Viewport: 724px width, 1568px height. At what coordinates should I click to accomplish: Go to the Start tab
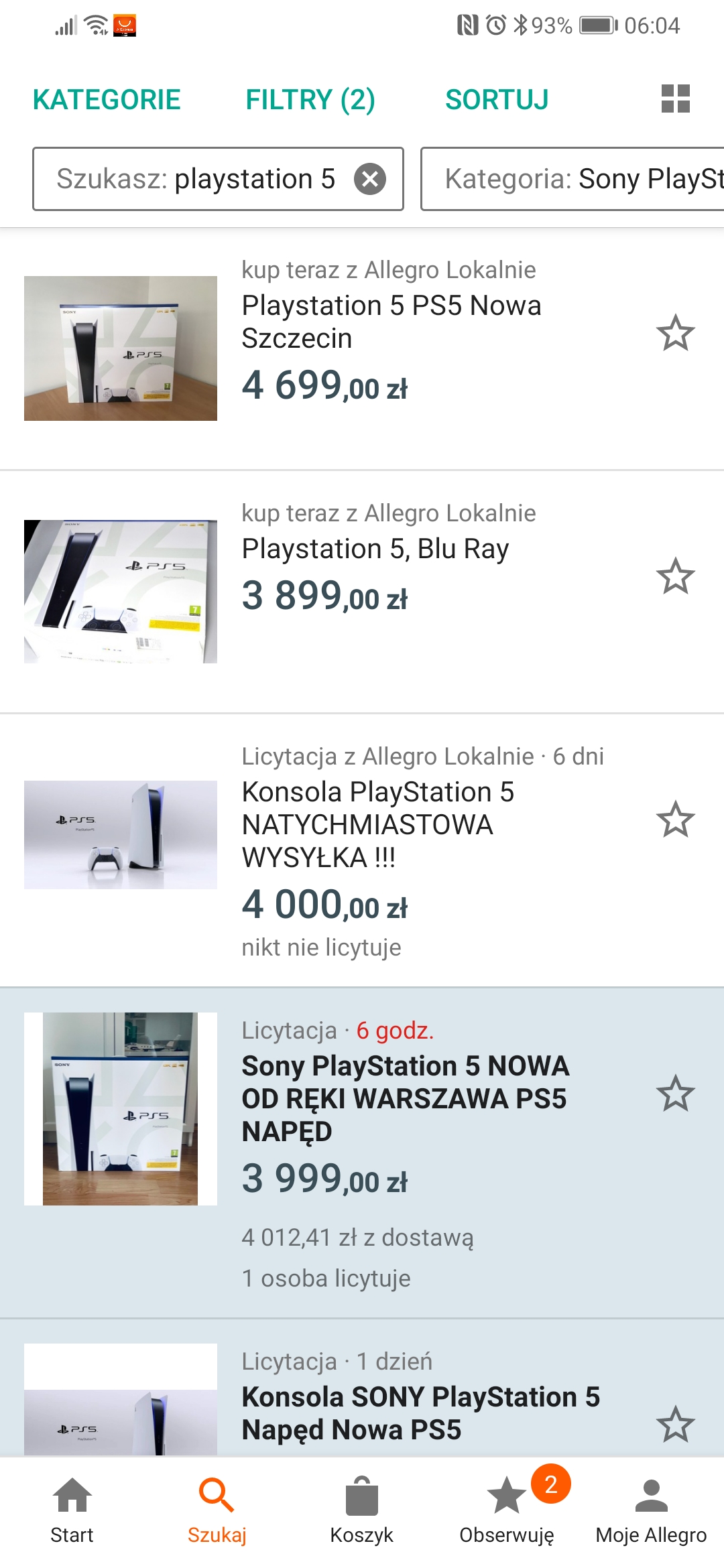(72, 1511)
